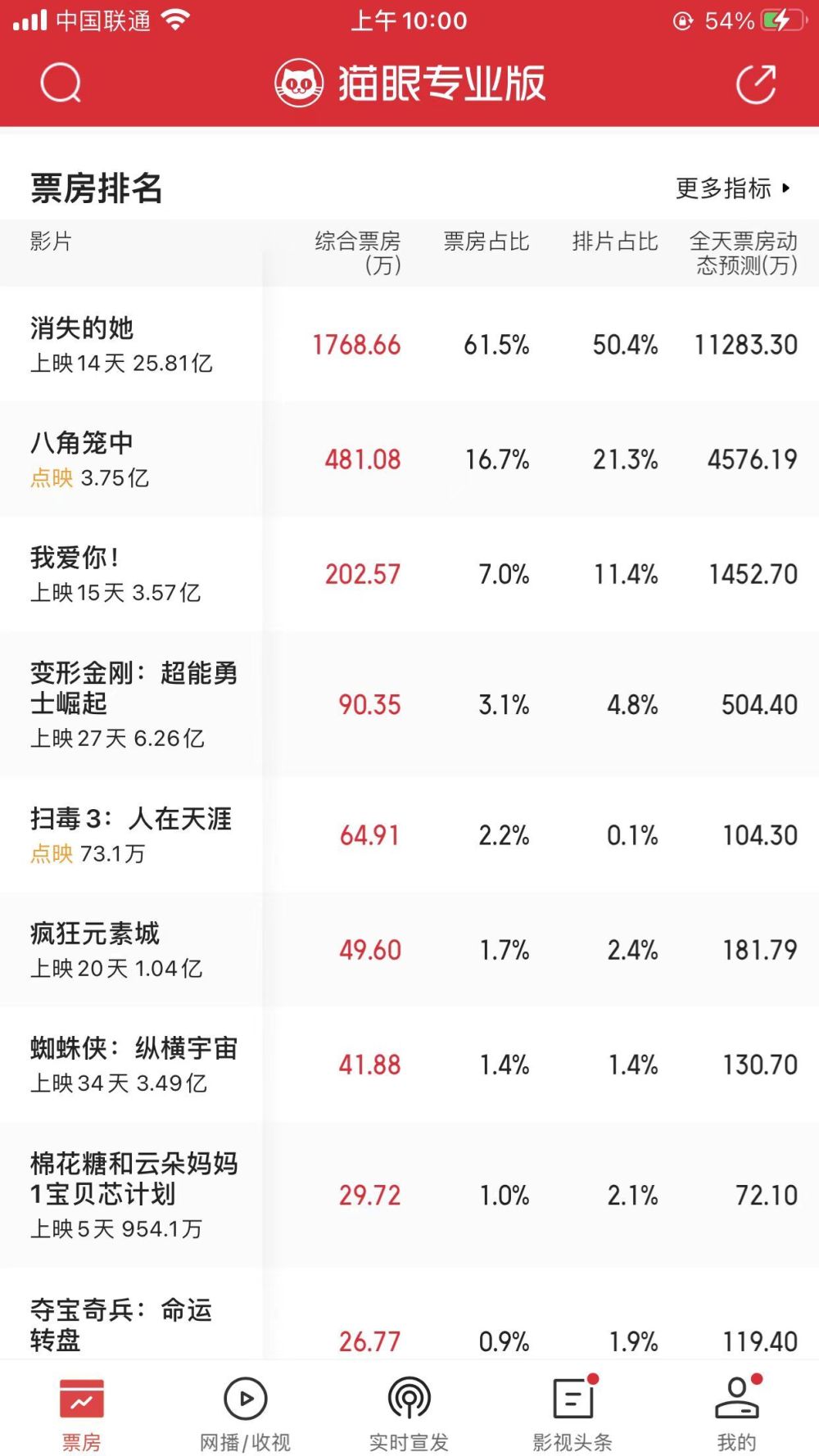Share this box office page
Image resolution: width=819 pixels, height=1456 pixels.
(756, 83)
